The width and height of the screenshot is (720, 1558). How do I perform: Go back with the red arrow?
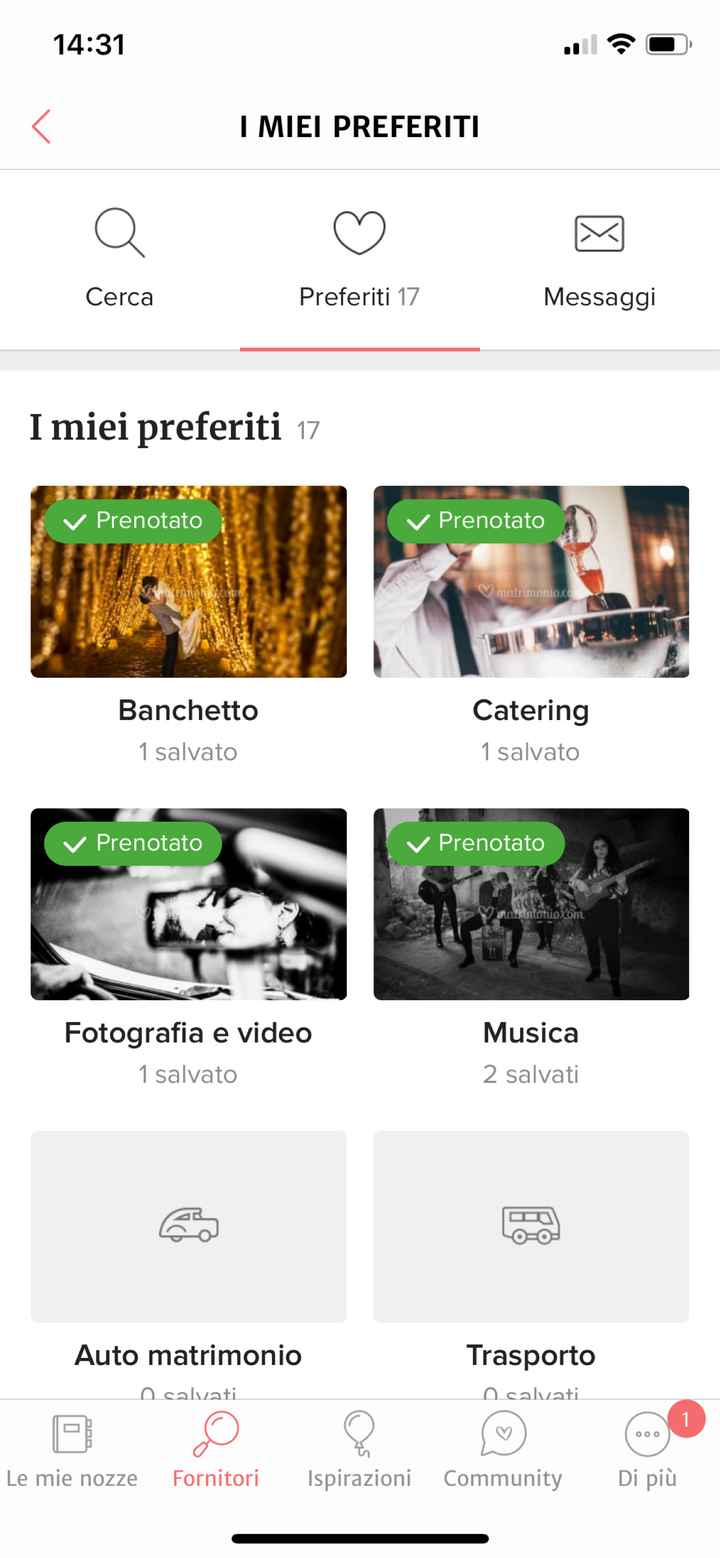(38, 126)
